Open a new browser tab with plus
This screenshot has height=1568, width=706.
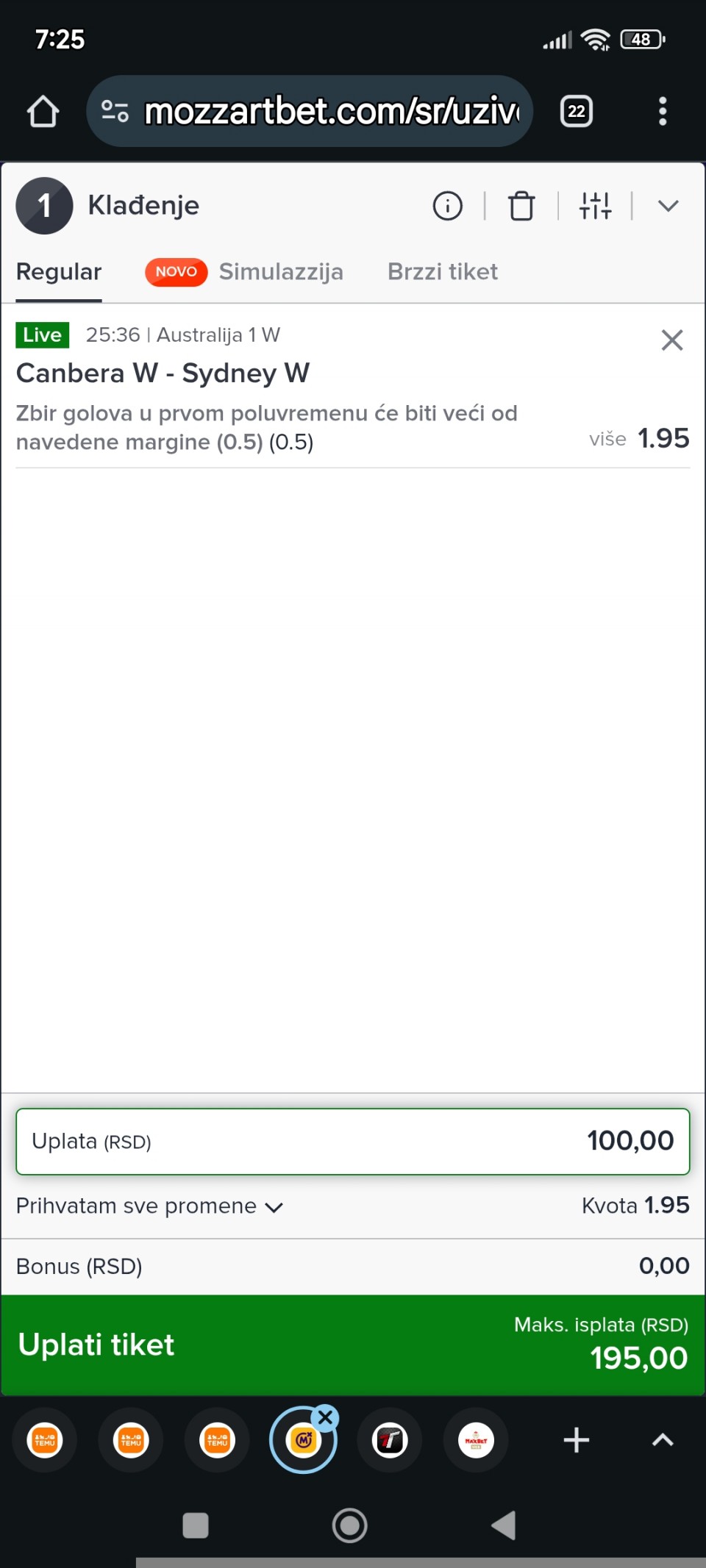pos(576,1440)
